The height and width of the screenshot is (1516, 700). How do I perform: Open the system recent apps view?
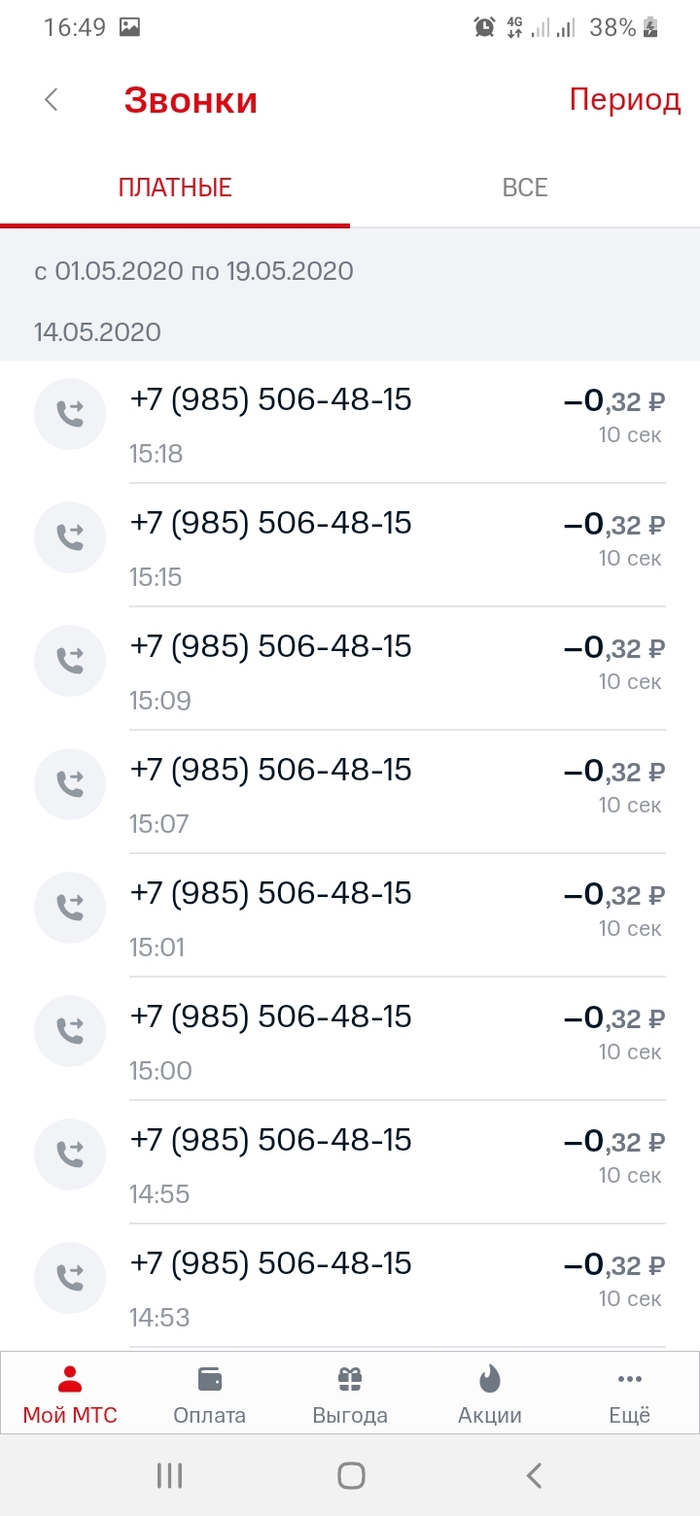170,1475
